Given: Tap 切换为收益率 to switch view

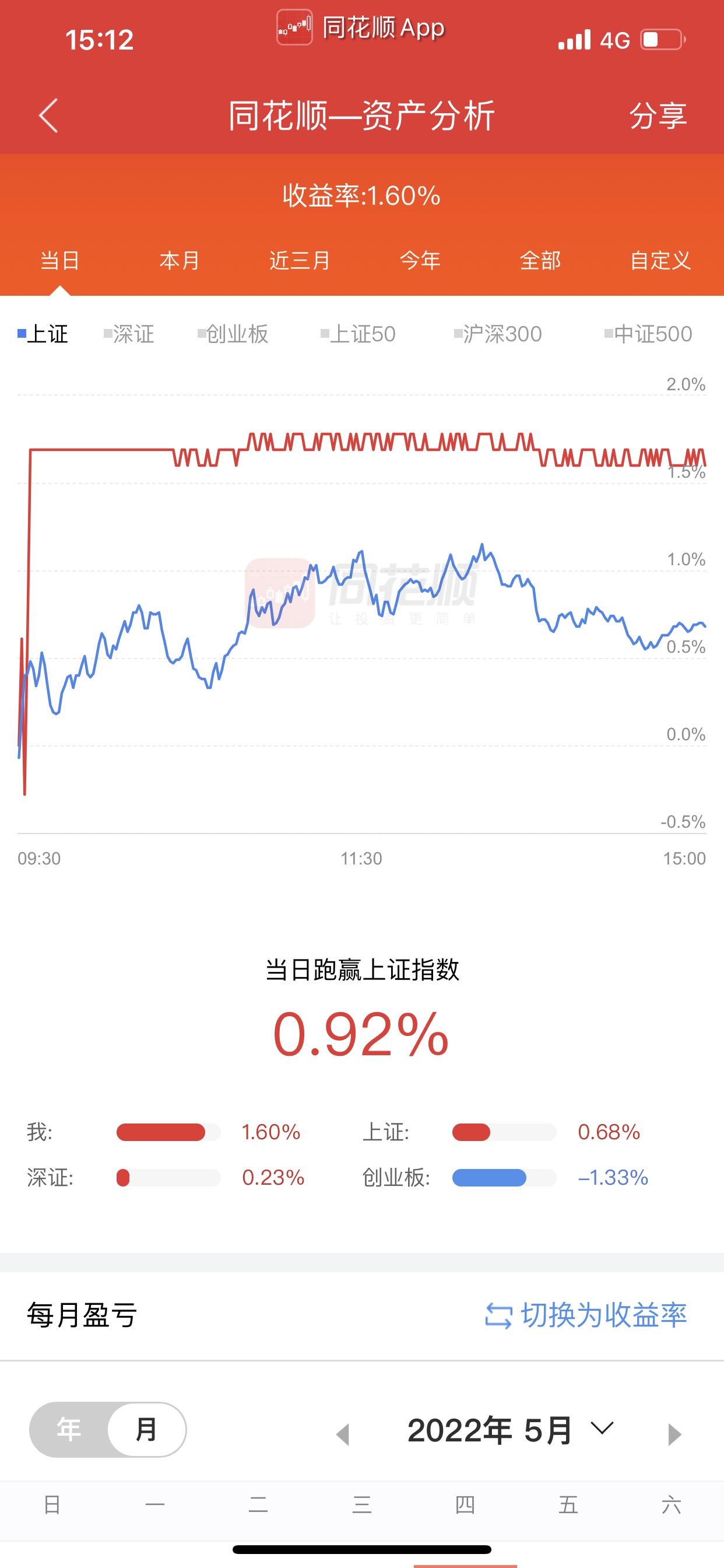Looking at the screenshot, I should 586,1315.
